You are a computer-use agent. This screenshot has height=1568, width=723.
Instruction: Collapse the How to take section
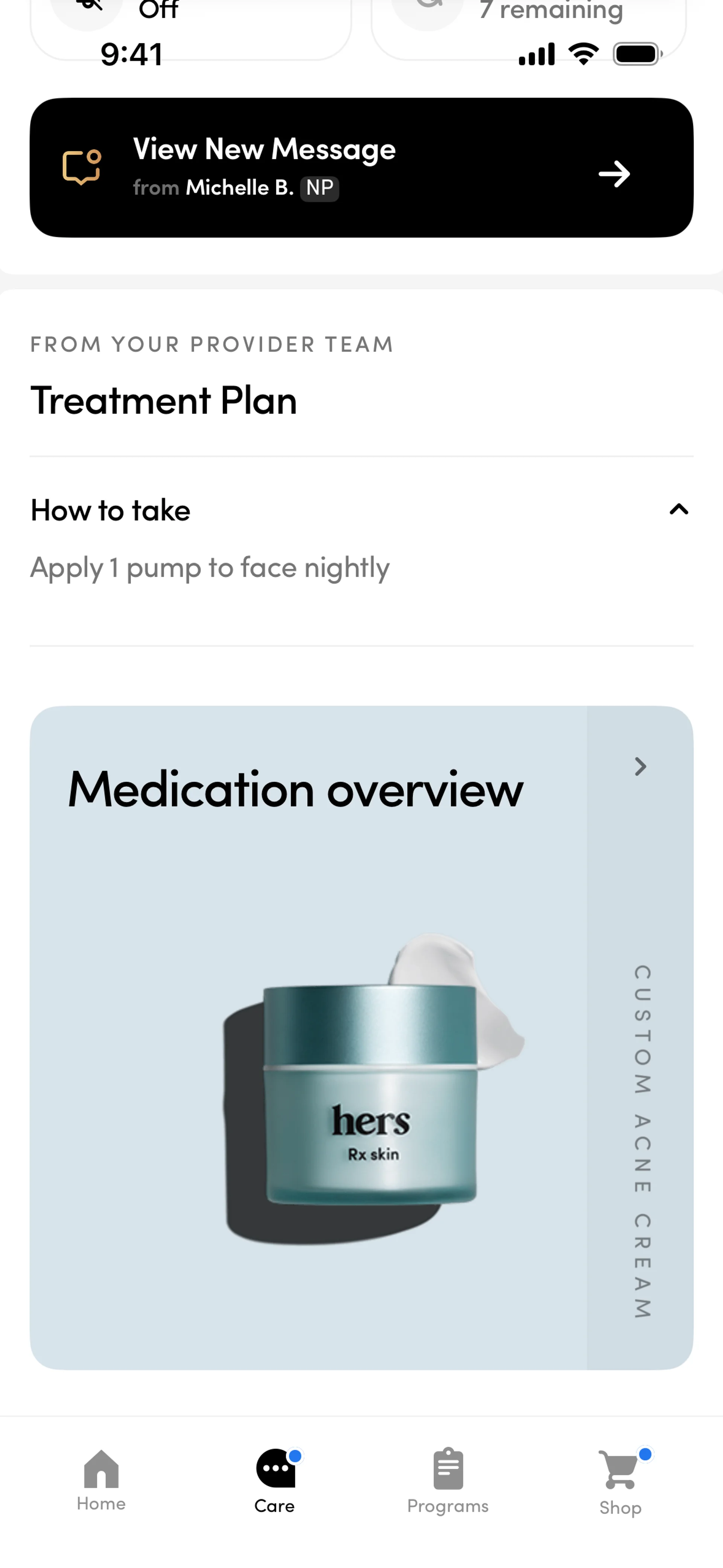(x=678, y=509)
